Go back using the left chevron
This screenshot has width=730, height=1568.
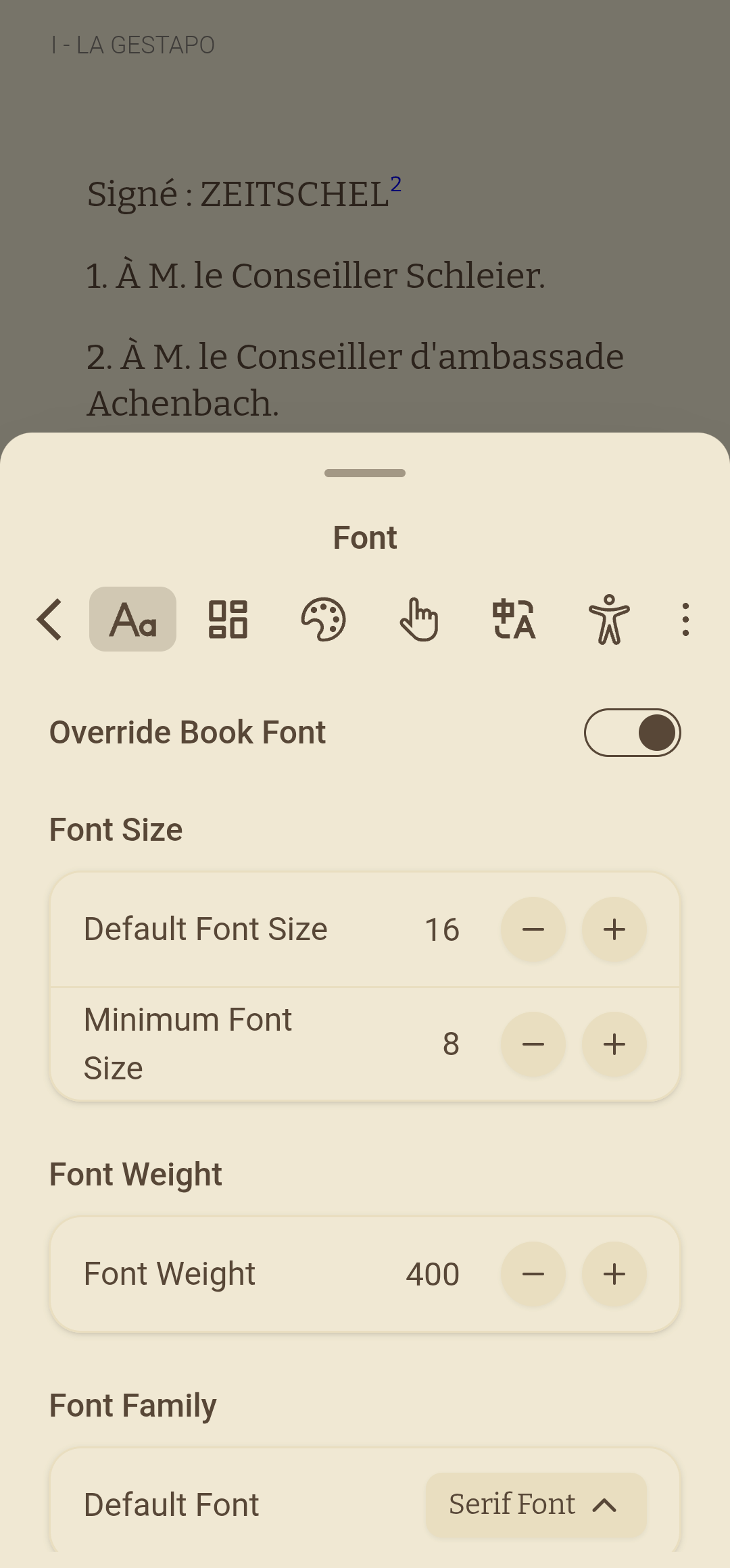coord(50,619)
